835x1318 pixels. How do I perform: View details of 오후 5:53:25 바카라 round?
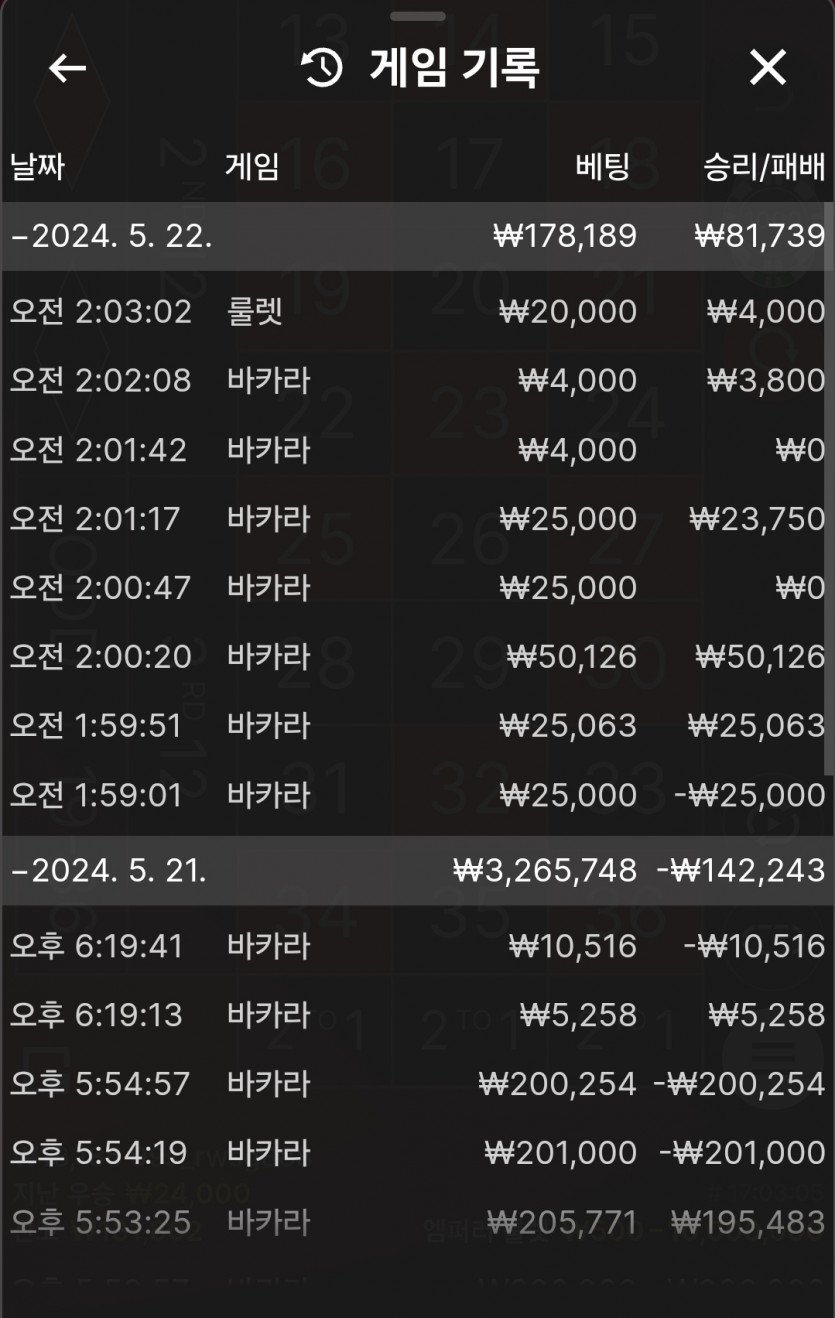coord(417,1222)
